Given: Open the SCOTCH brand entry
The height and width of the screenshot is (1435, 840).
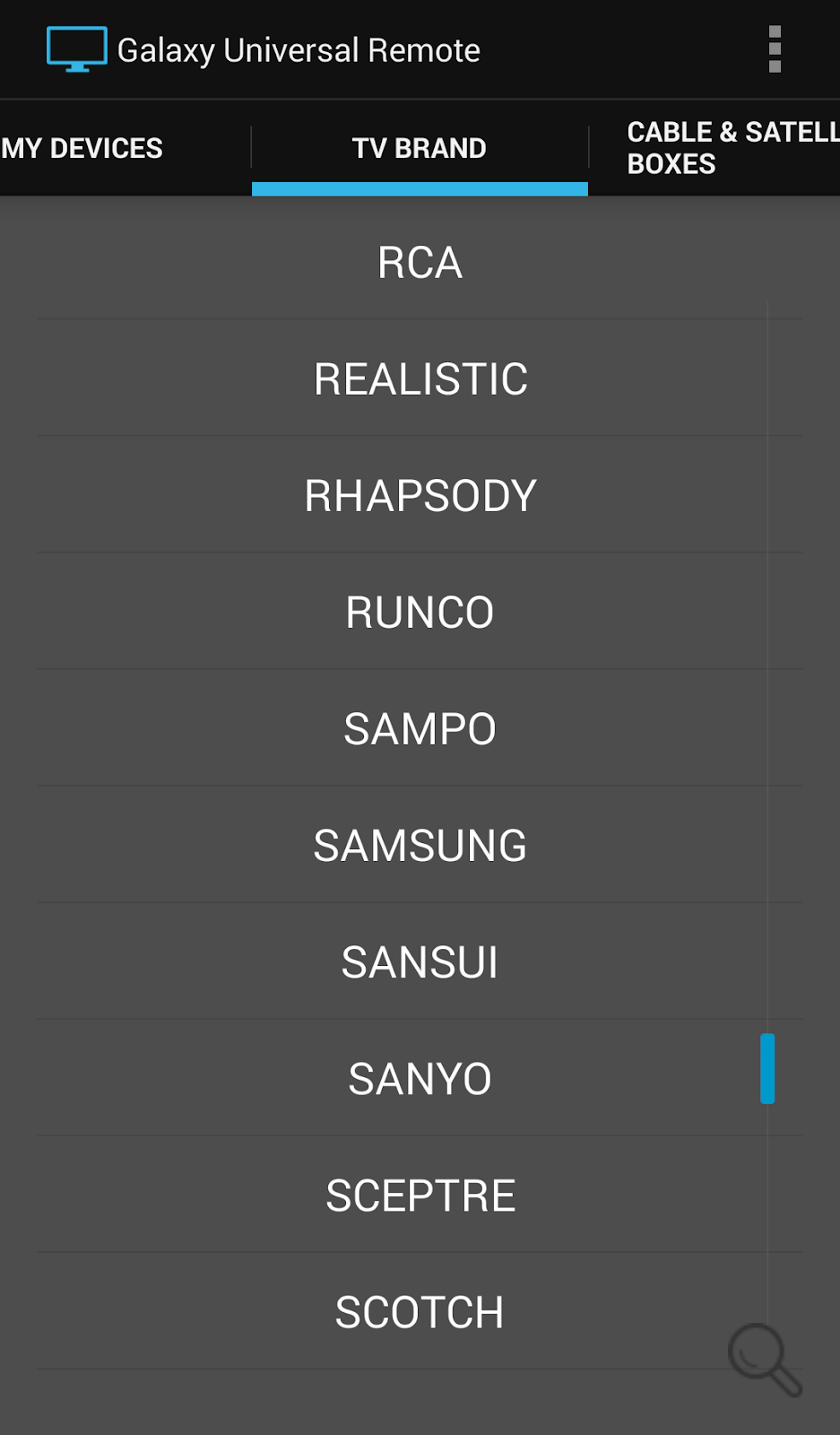Looking at the screenshot, I should 420,1311.
